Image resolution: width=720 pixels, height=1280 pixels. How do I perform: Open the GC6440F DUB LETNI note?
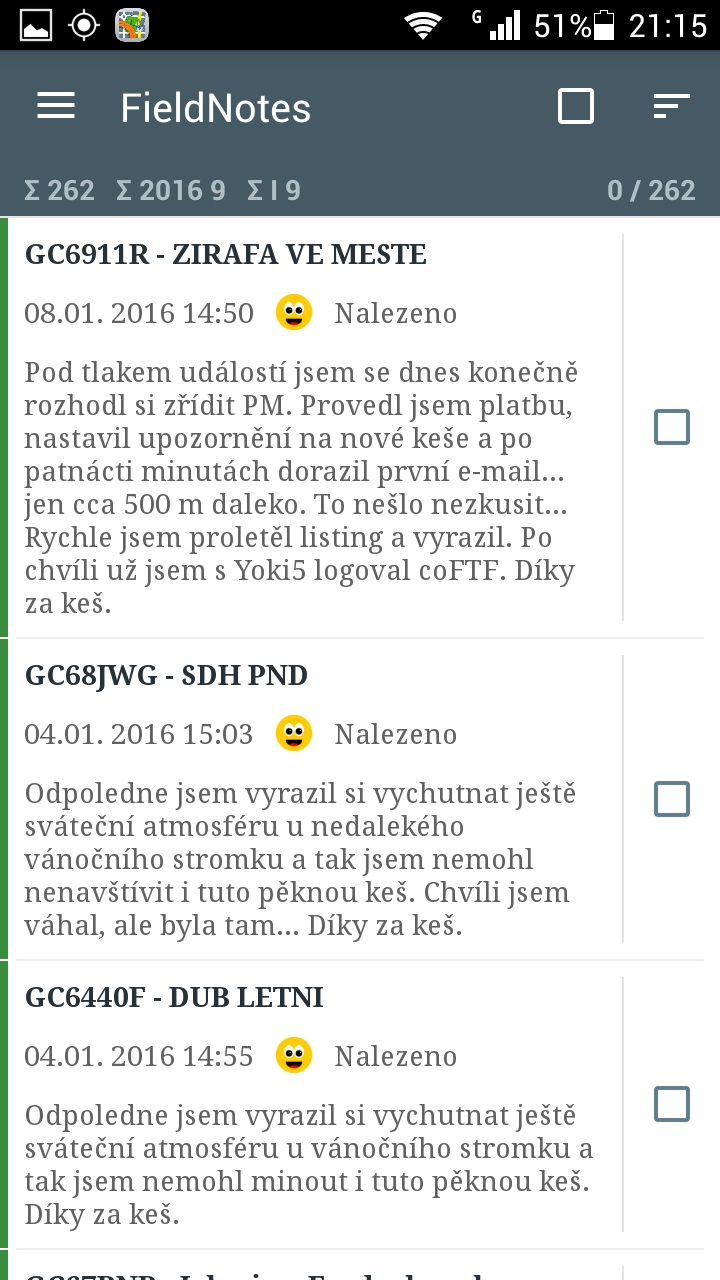coord(310,1105)
